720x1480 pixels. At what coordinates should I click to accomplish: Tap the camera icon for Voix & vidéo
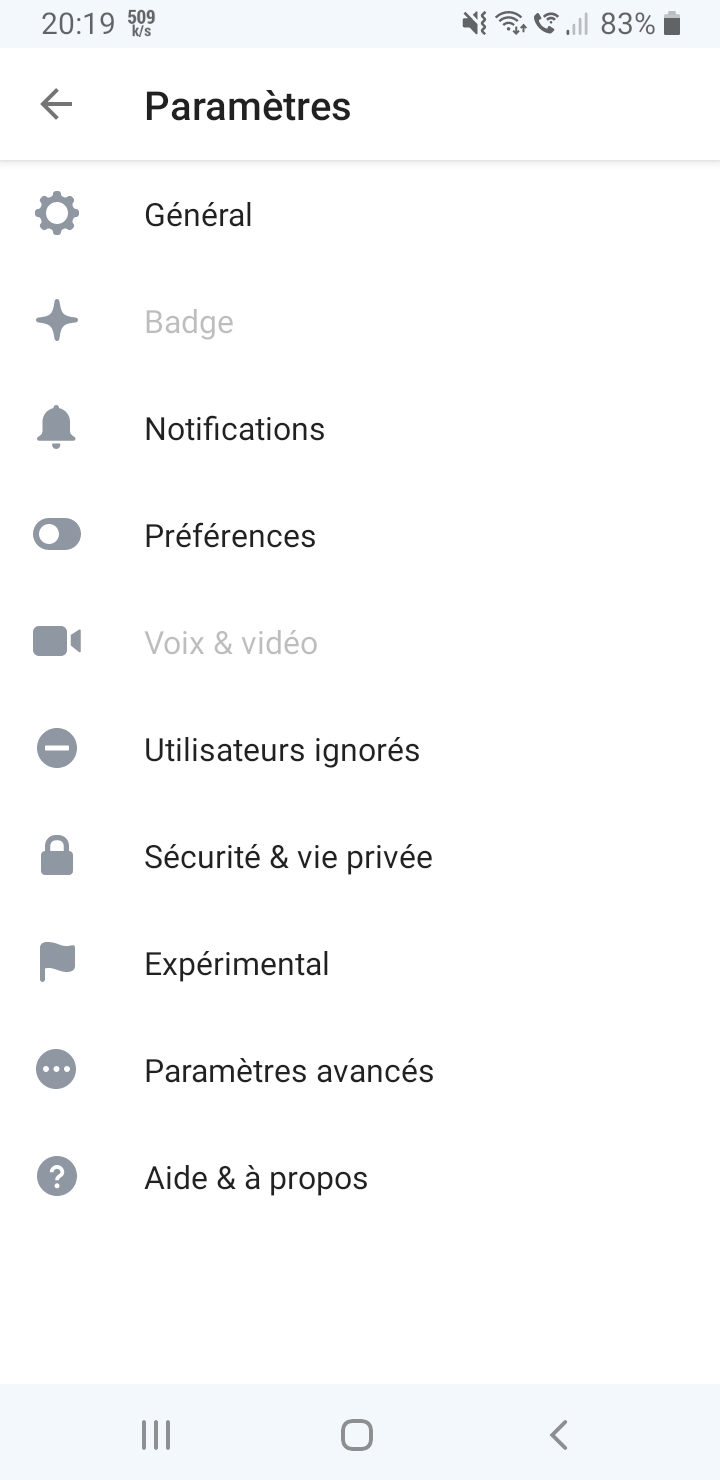point(57,641)
